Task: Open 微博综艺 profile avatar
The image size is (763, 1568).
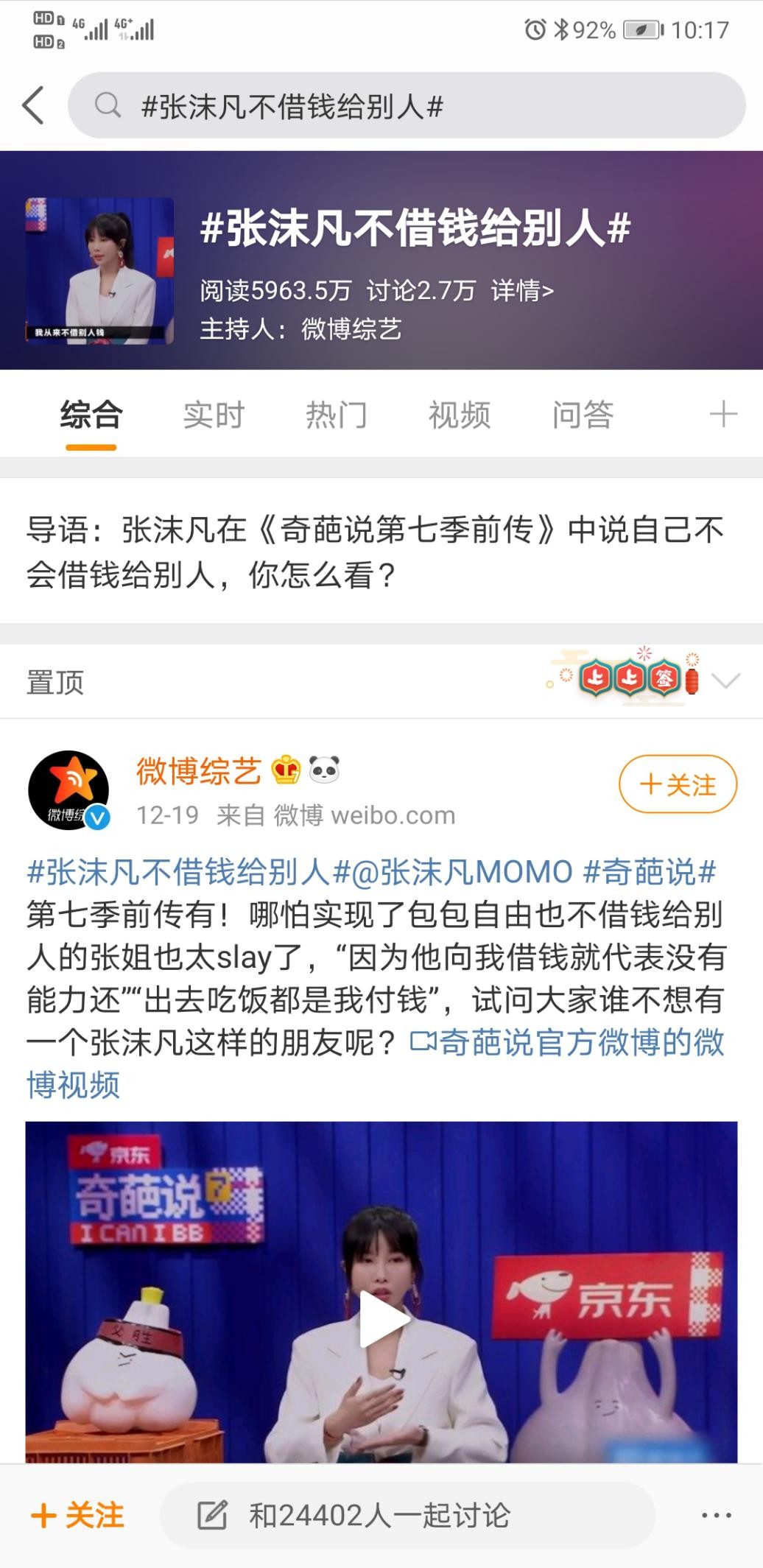Action: [68, 790]
